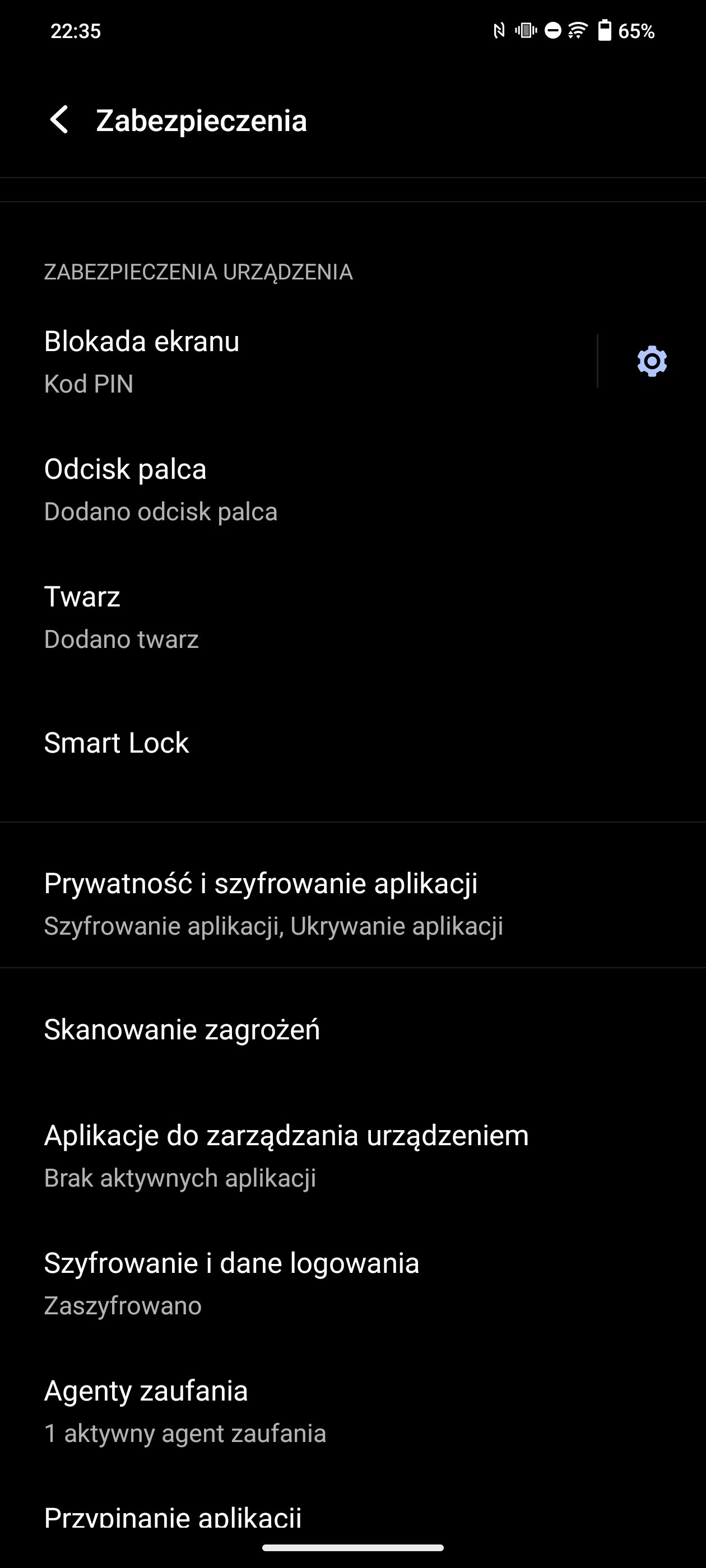This screenshot has height=1568, width=706.
Task: Open Twarz face unlock settings
Action: coord(352,617)
